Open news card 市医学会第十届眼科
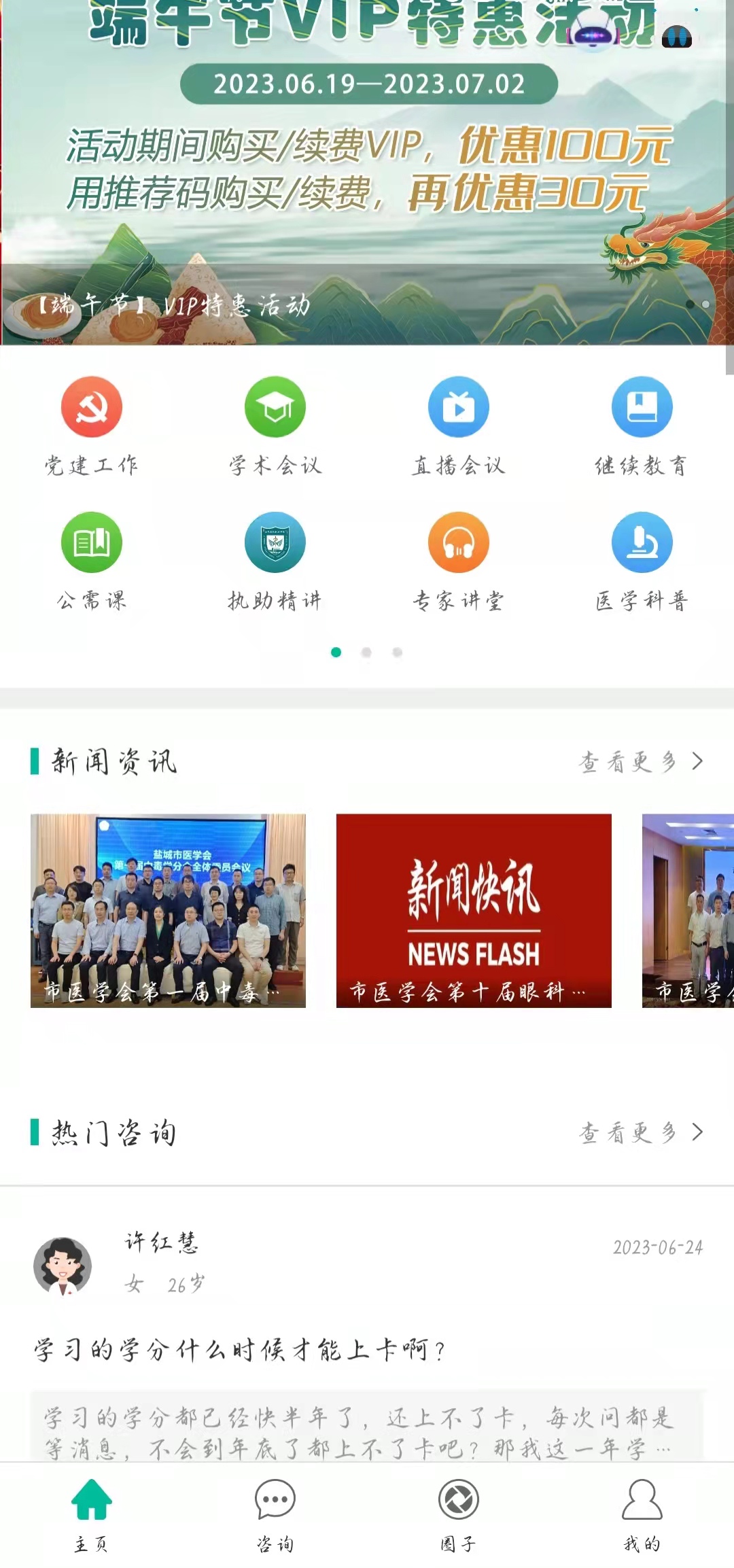Screen dimensions: 734x1568 point(474,911)
